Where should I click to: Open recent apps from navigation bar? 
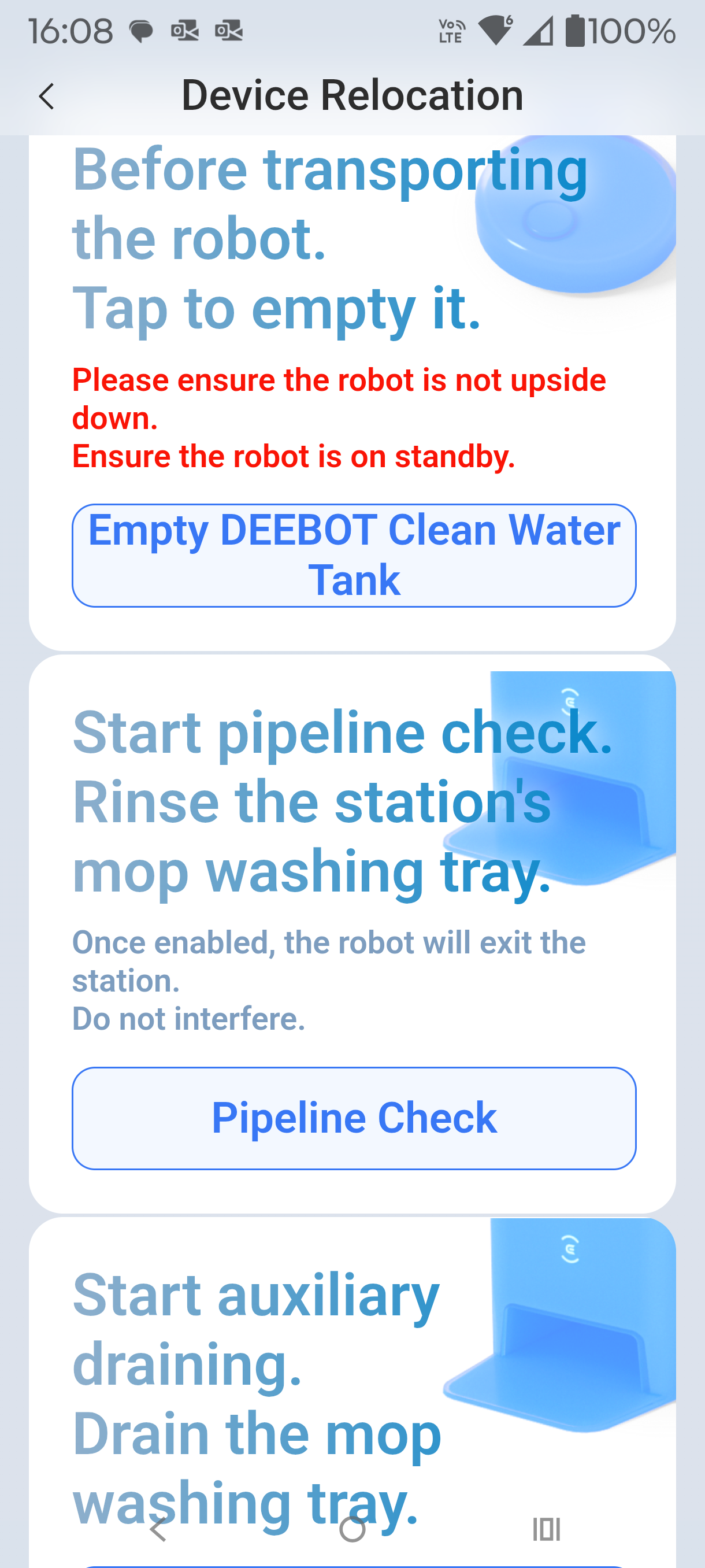click(546, 1529)
